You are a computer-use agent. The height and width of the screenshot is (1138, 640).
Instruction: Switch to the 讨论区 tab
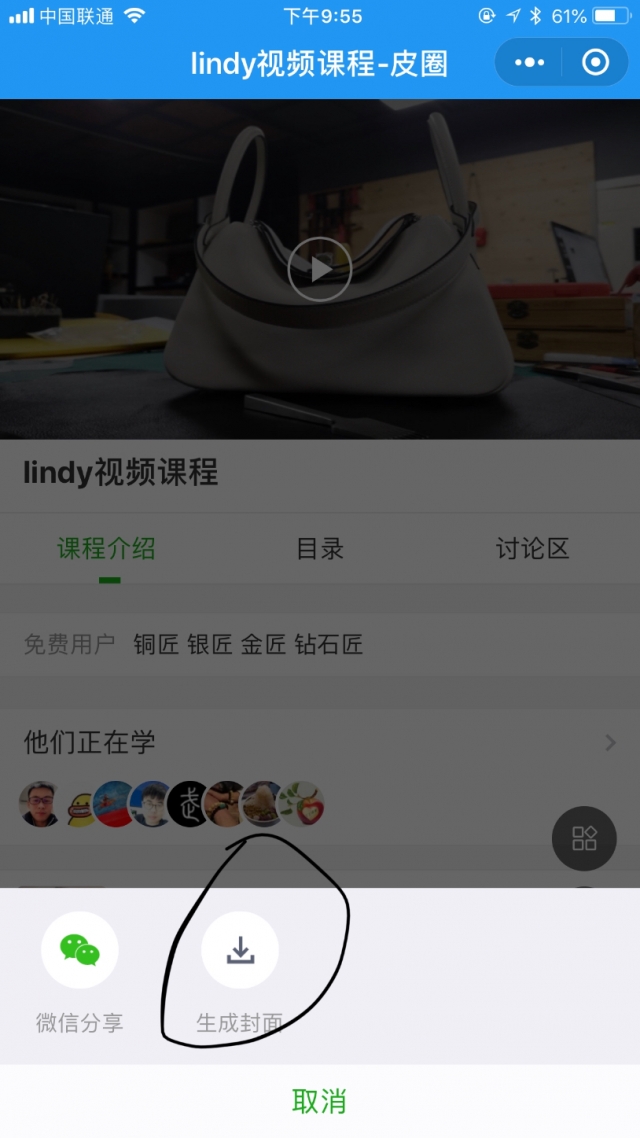532,549
